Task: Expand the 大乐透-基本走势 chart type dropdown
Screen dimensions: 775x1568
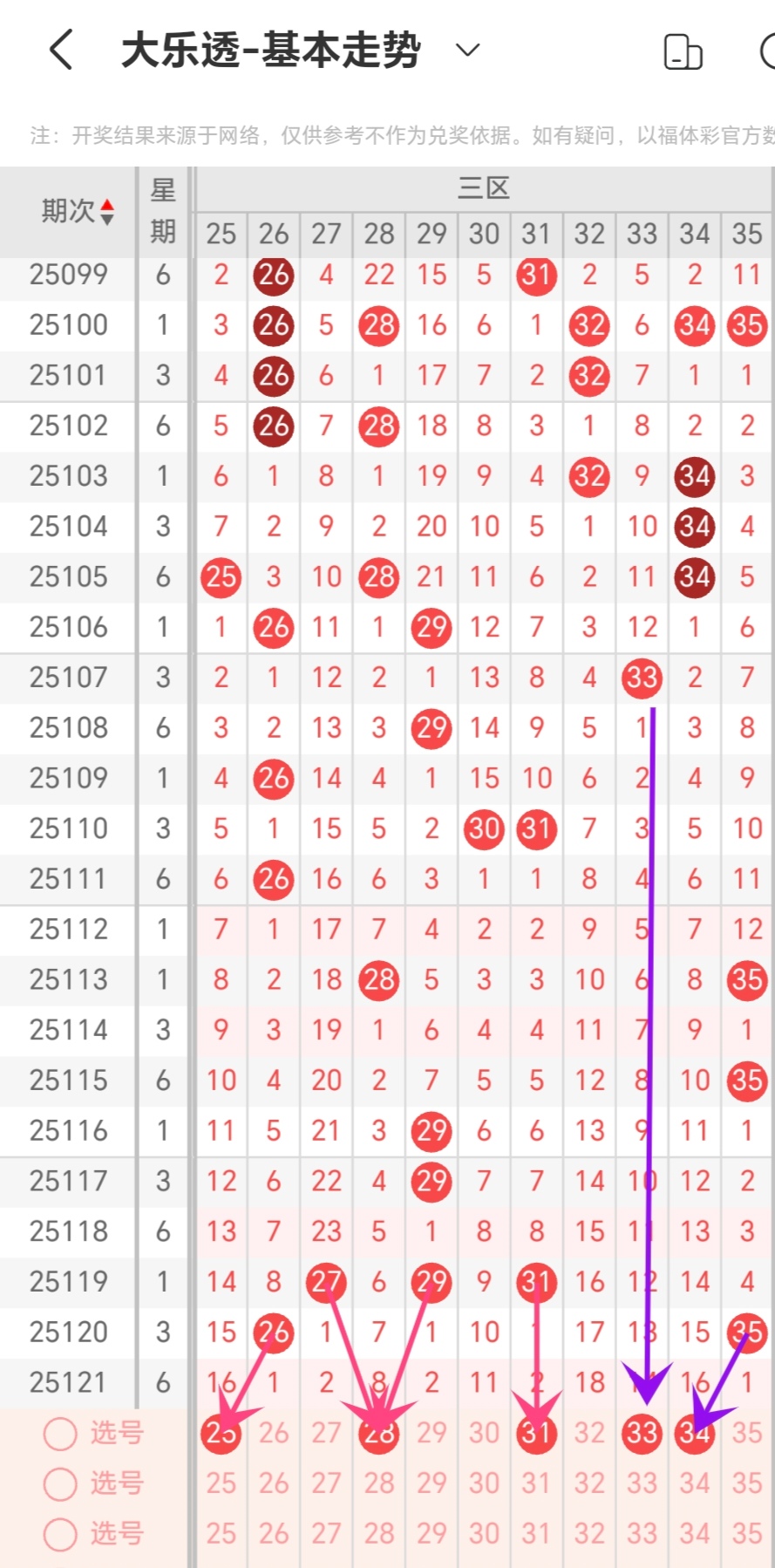Action: 468,50
